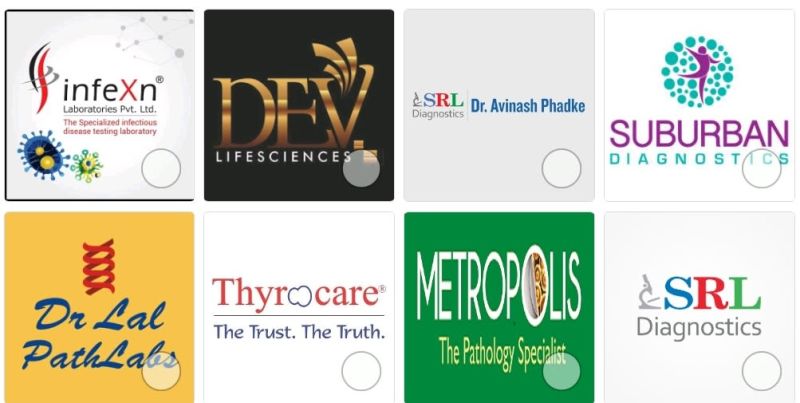Image resolution: width=800 pixels, height=403 pixels.
Task: Select the infeXn Laboratories checkbox
Action: click(161, 168)
